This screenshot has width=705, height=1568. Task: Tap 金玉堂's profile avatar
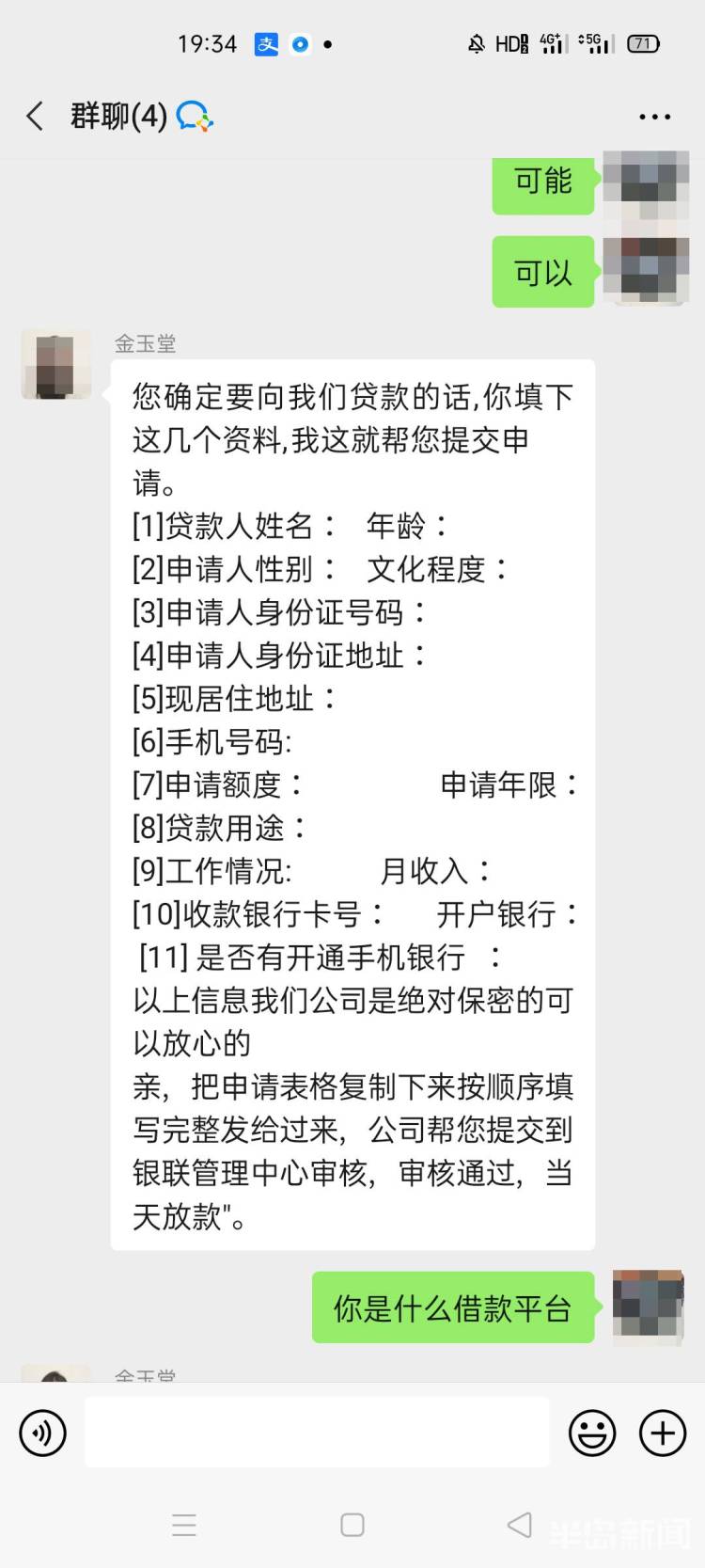(x=55, y=364)
